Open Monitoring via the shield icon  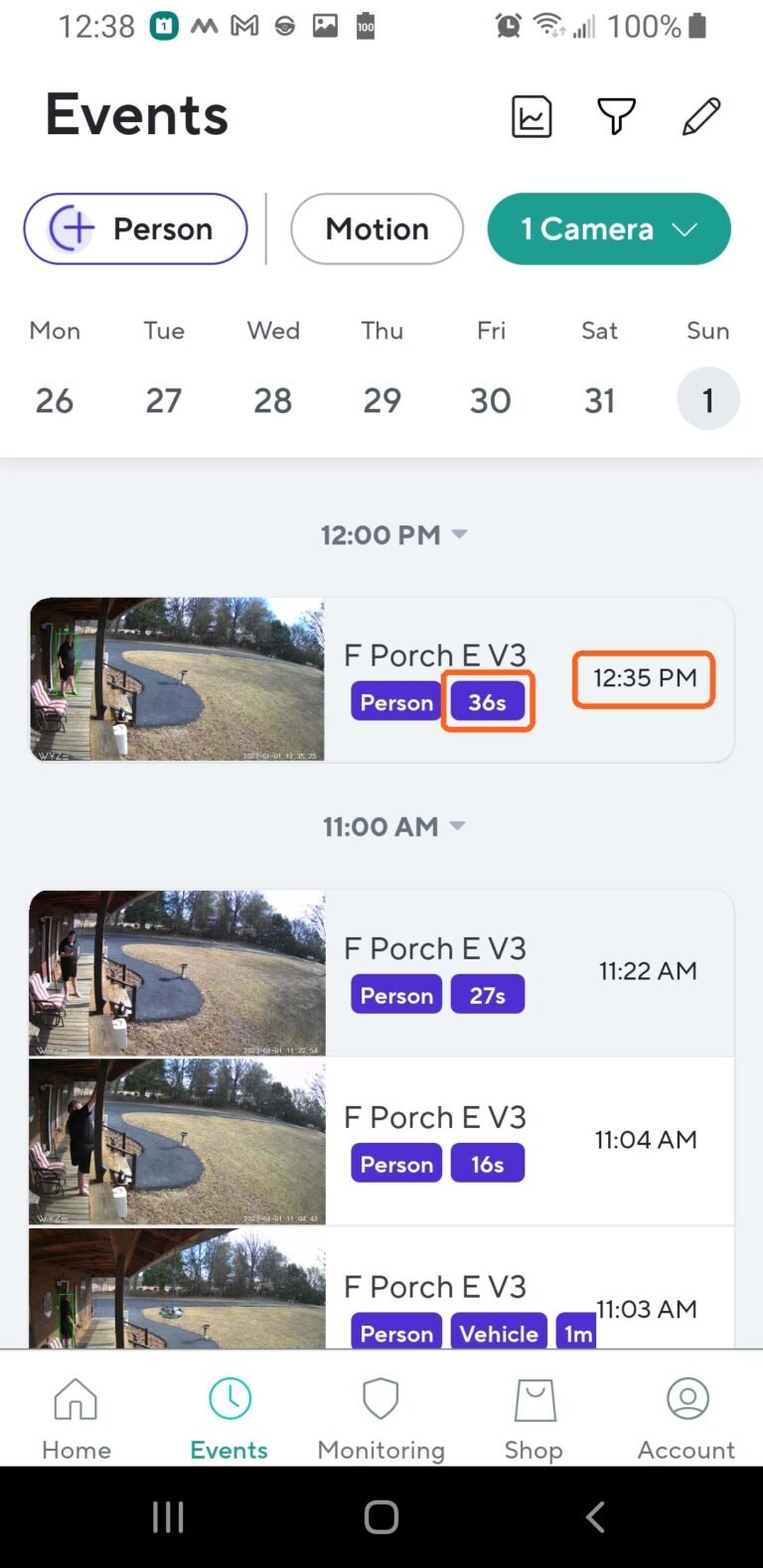click(x=381, y=1410)
